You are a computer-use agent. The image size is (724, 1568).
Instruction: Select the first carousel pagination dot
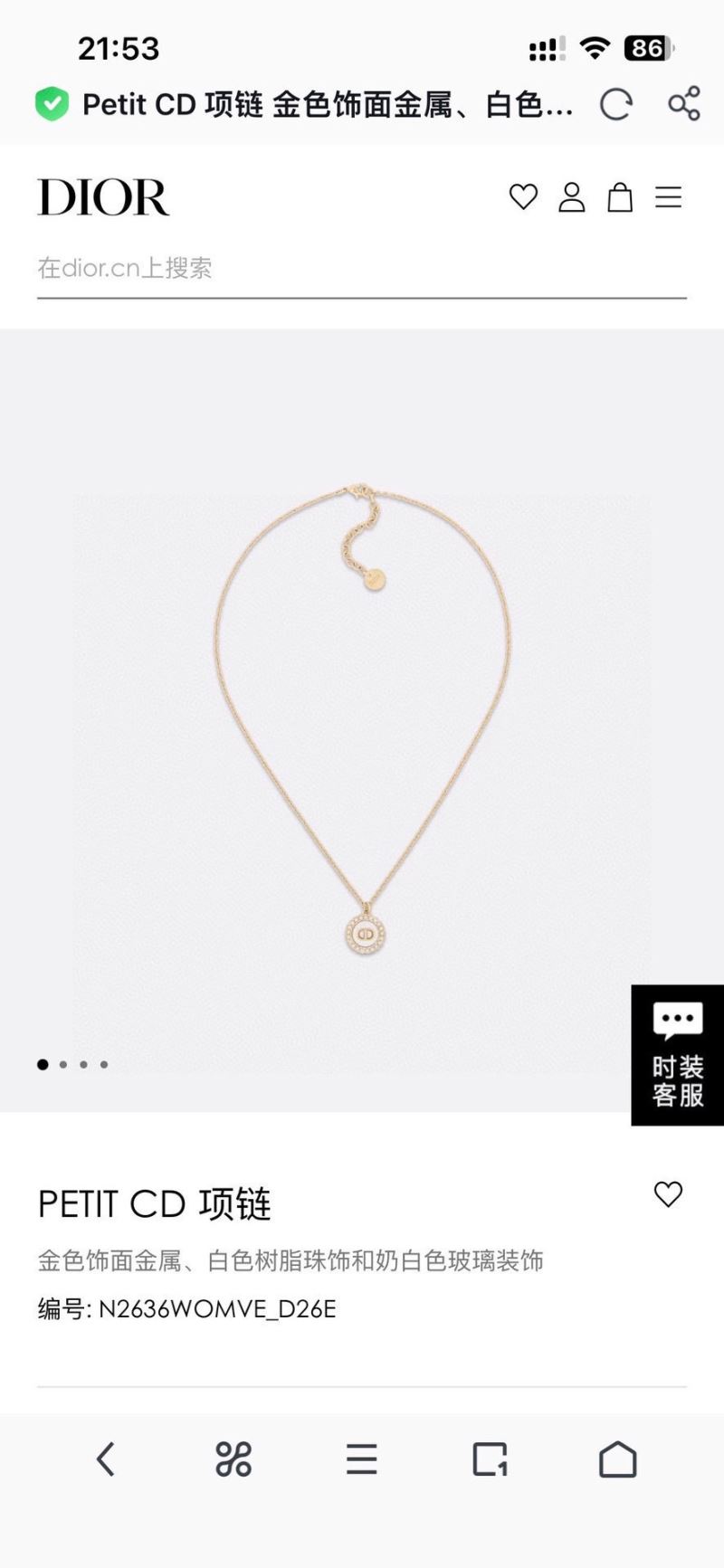coord(42,1065)
